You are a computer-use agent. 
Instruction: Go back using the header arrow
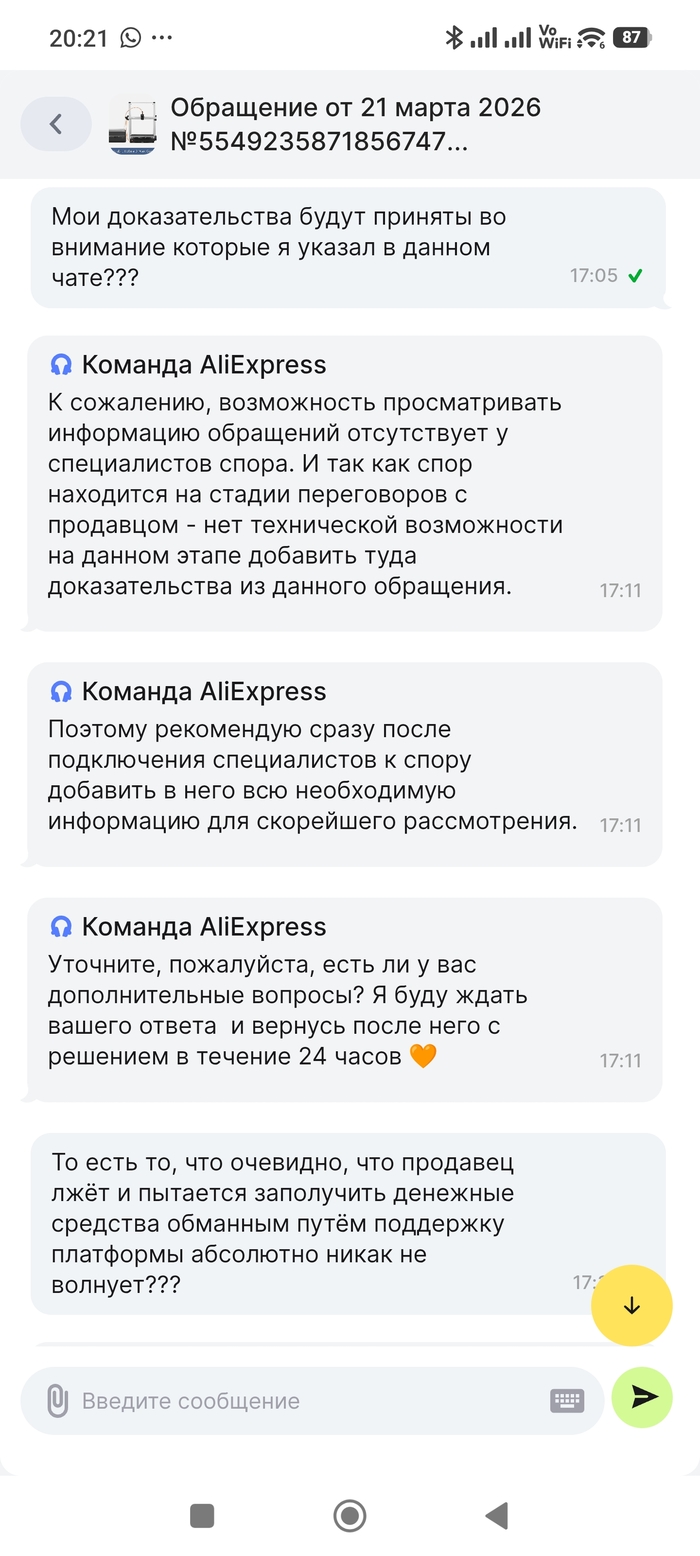pos(56,124)
